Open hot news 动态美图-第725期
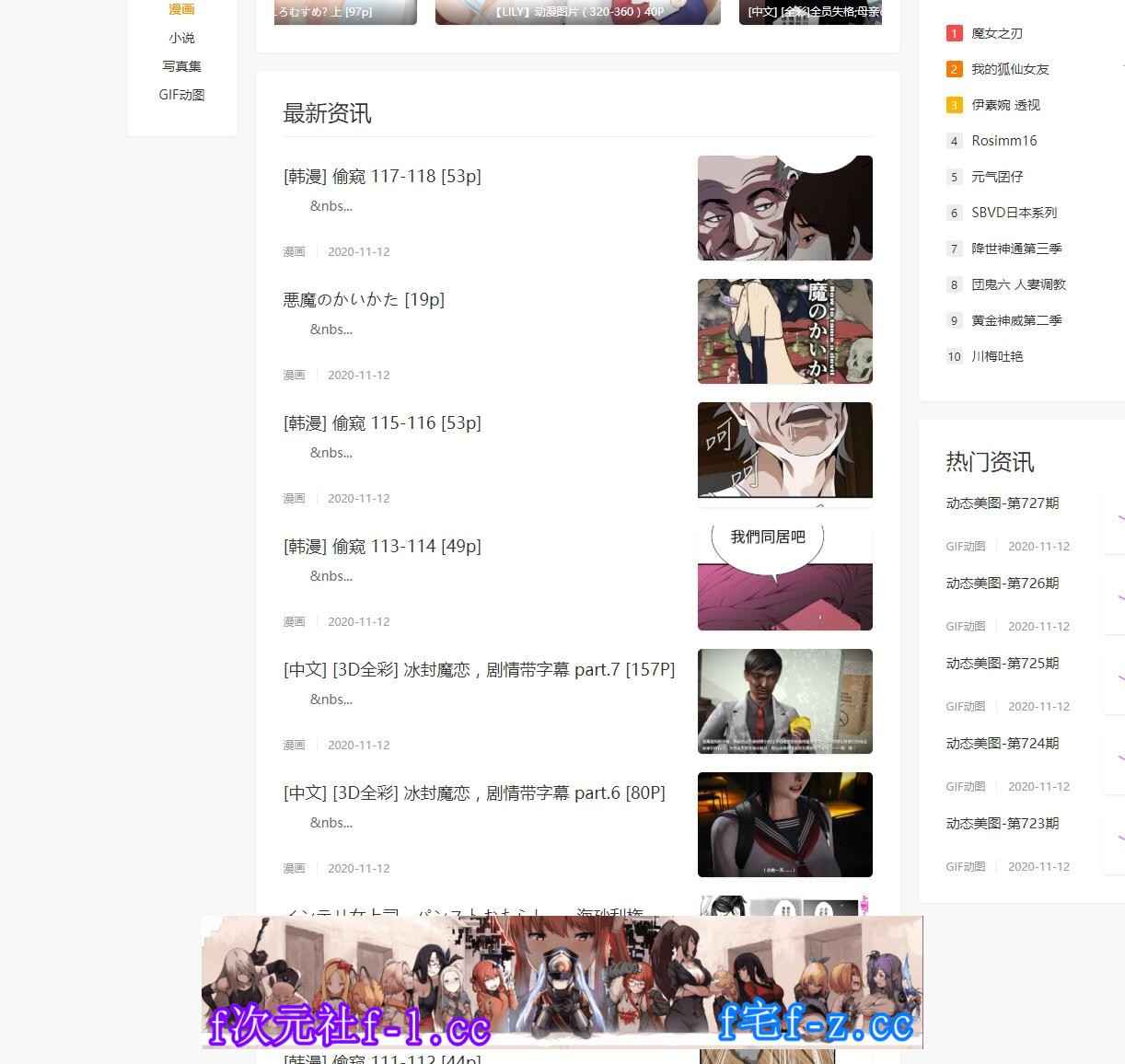 point(1002,664)
